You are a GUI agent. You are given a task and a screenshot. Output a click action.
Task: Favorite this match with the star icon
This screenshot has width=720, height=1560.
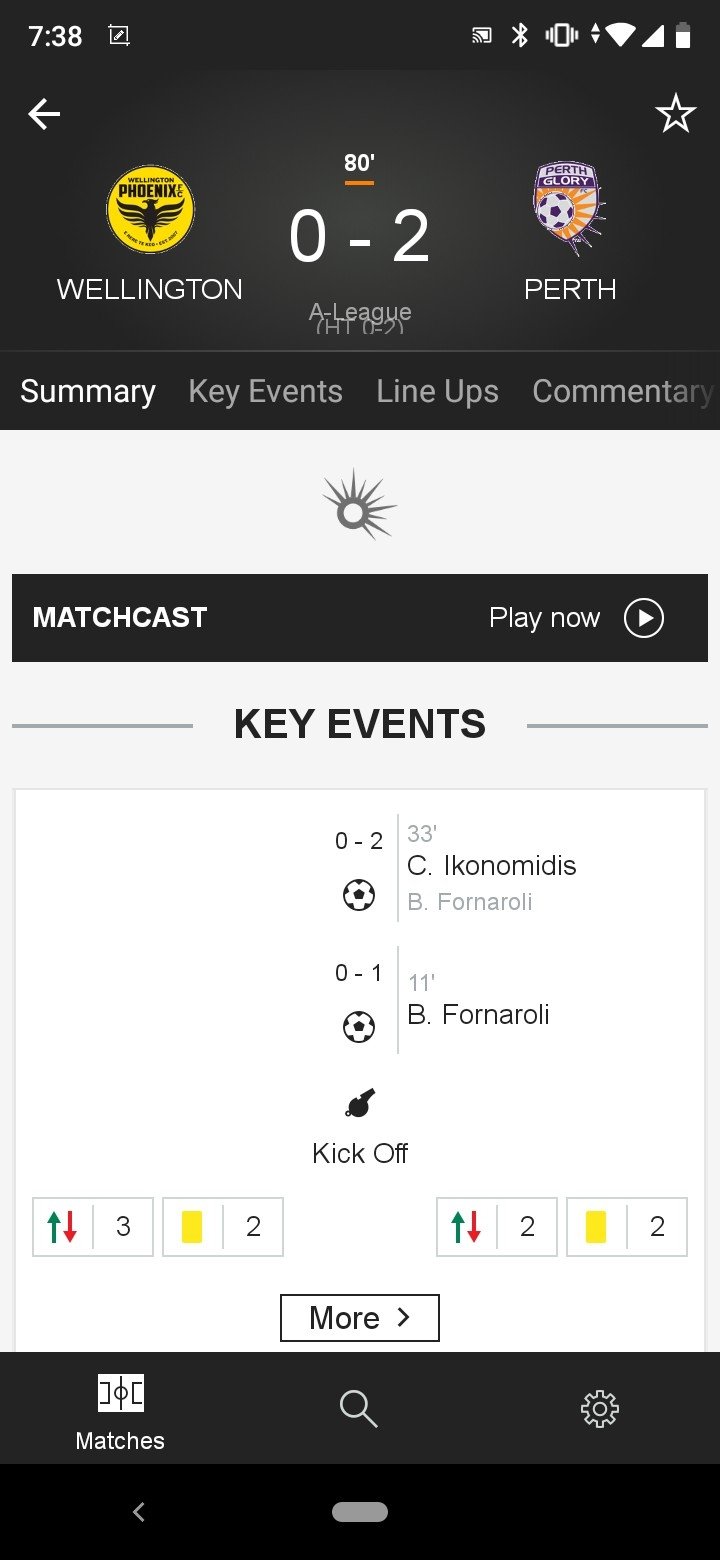click(x=675, y=114)
